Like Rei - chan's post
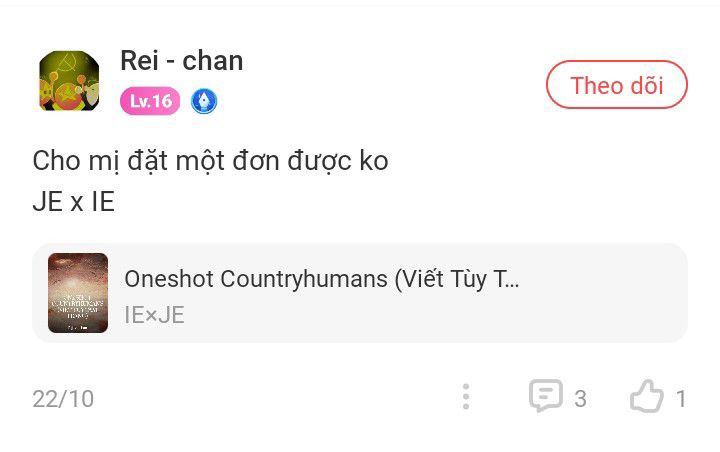 [647, 398]
